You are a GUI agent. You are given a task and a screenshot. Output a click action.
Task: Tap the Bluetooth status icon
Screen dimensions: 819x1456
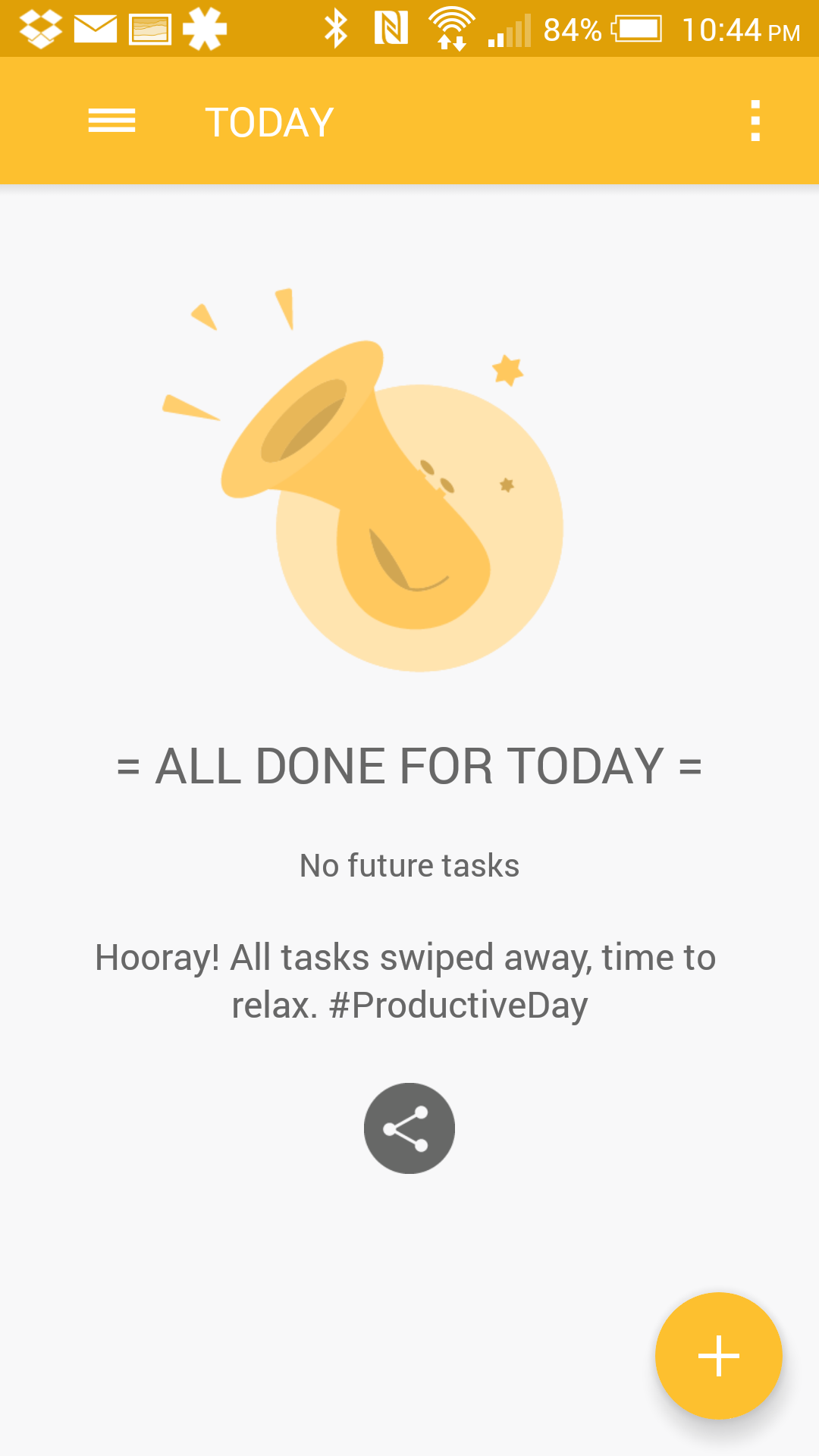coord(335,29)
